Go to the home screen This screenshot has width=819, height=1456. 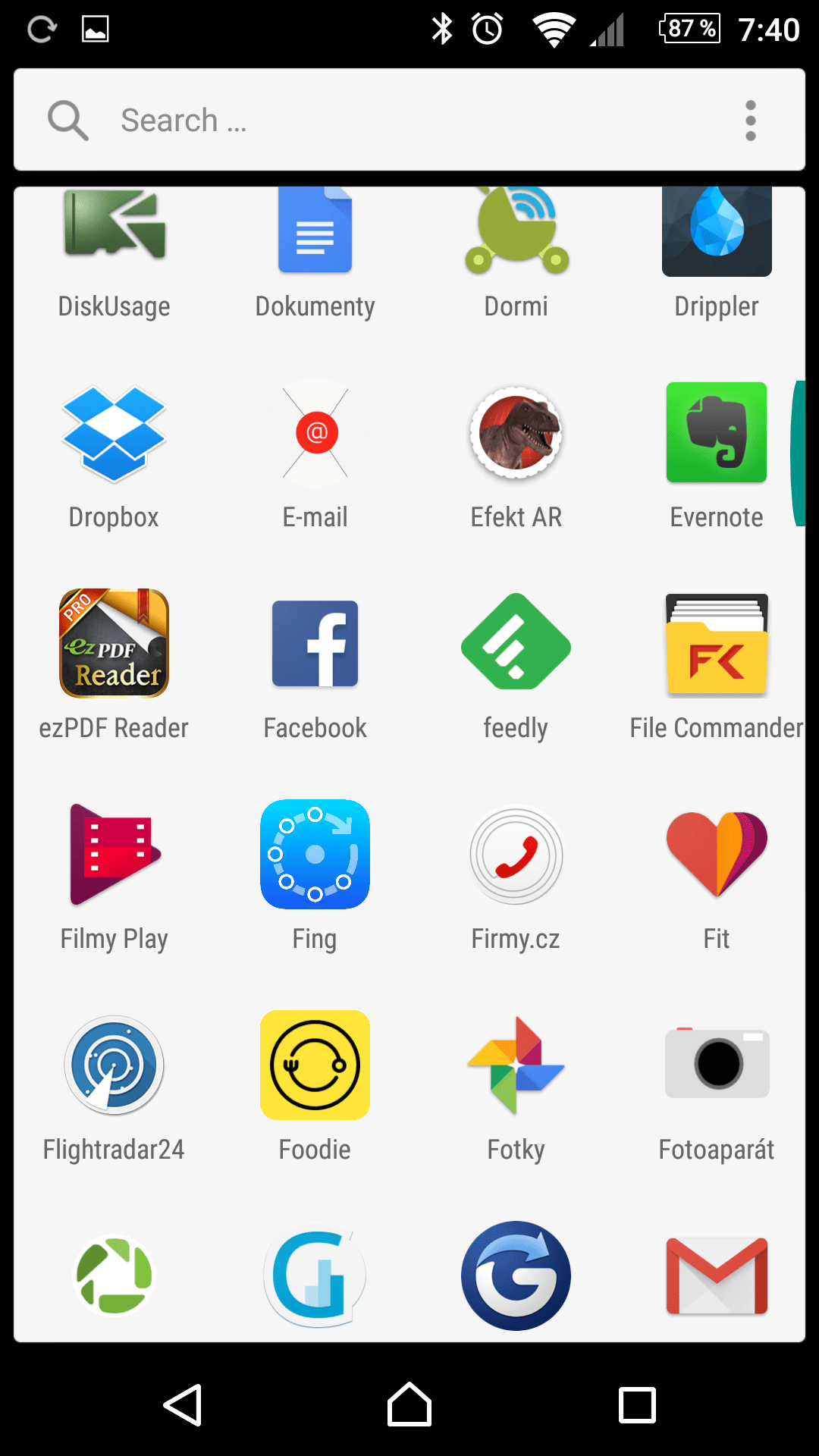click(x=409, y=1404)
